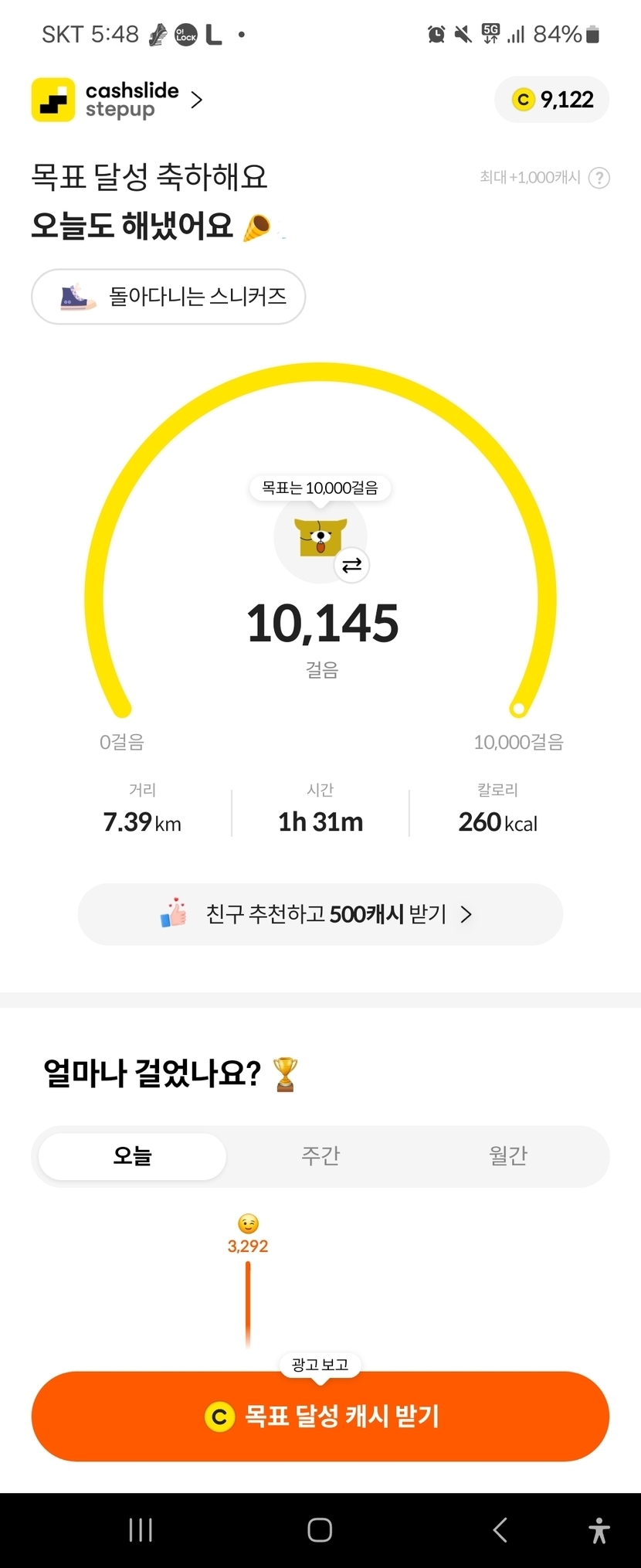Switch to the 주간 tab

pos(320,1156)
